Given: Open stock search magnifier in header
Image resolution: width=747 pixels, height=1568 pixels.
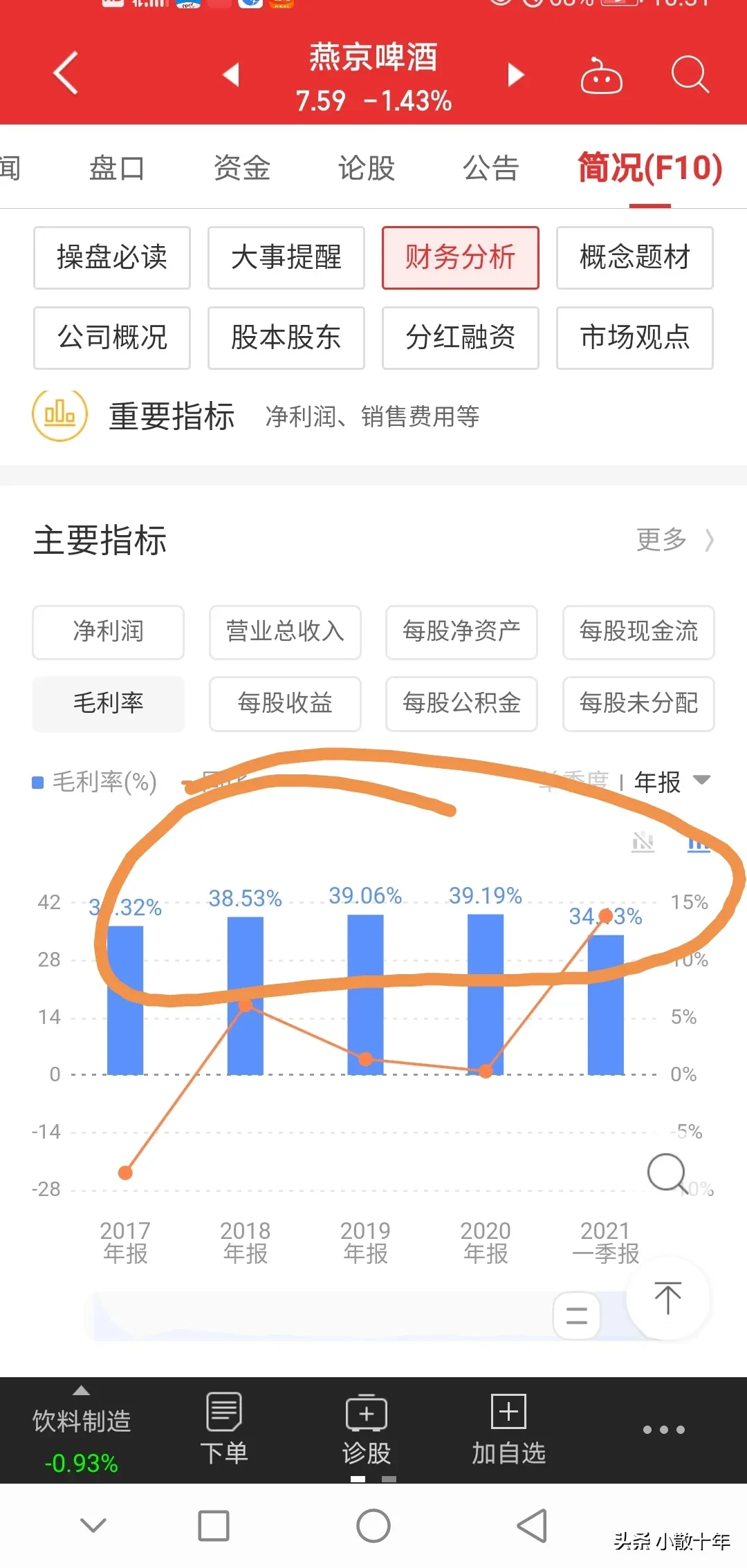Looking at the screenshot, I should [690, 74].
